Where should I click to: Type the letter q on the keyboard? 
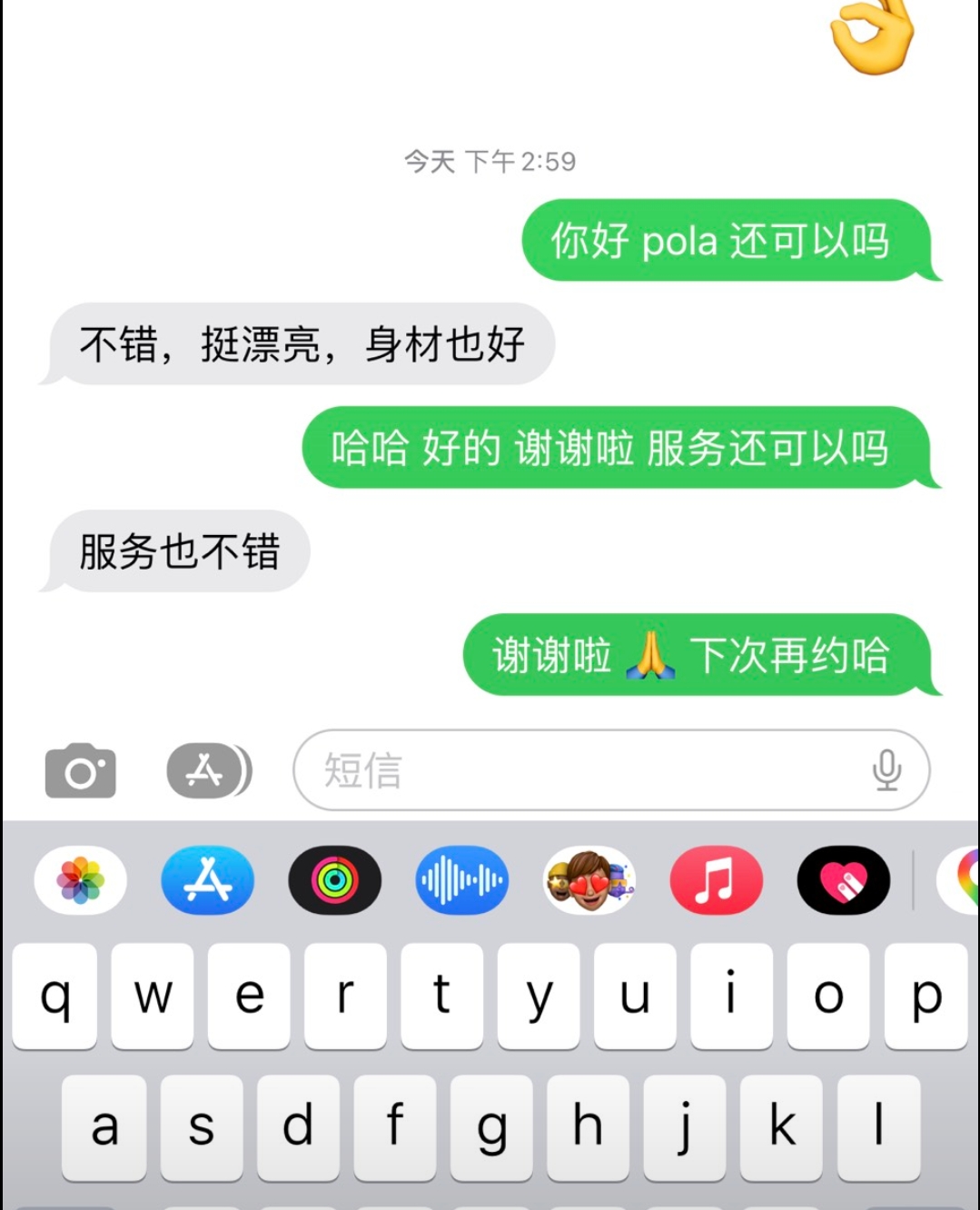(x=55, y=996)
